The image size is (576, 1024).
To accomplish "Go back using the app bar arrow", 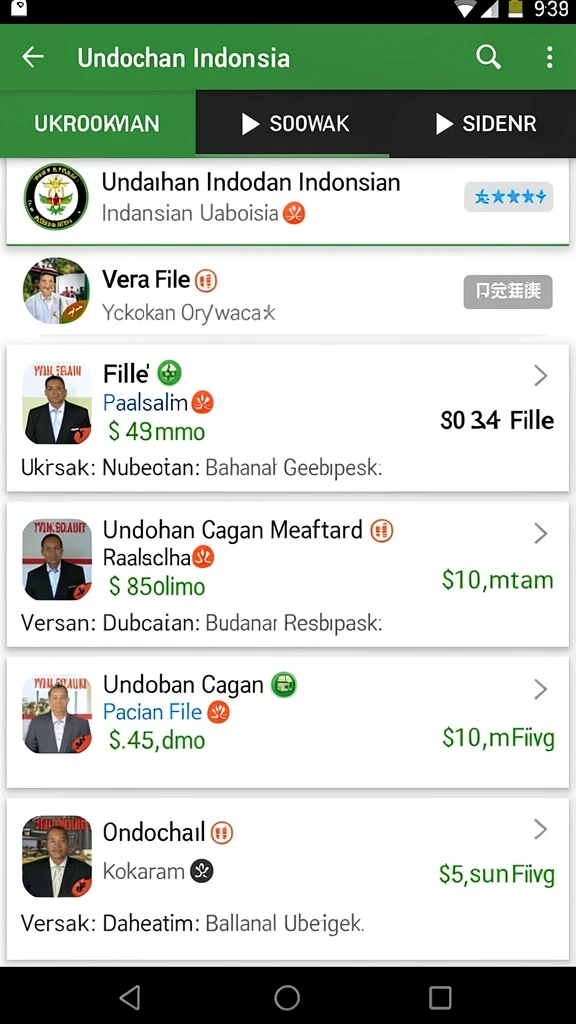I will [x=33, y=57].
